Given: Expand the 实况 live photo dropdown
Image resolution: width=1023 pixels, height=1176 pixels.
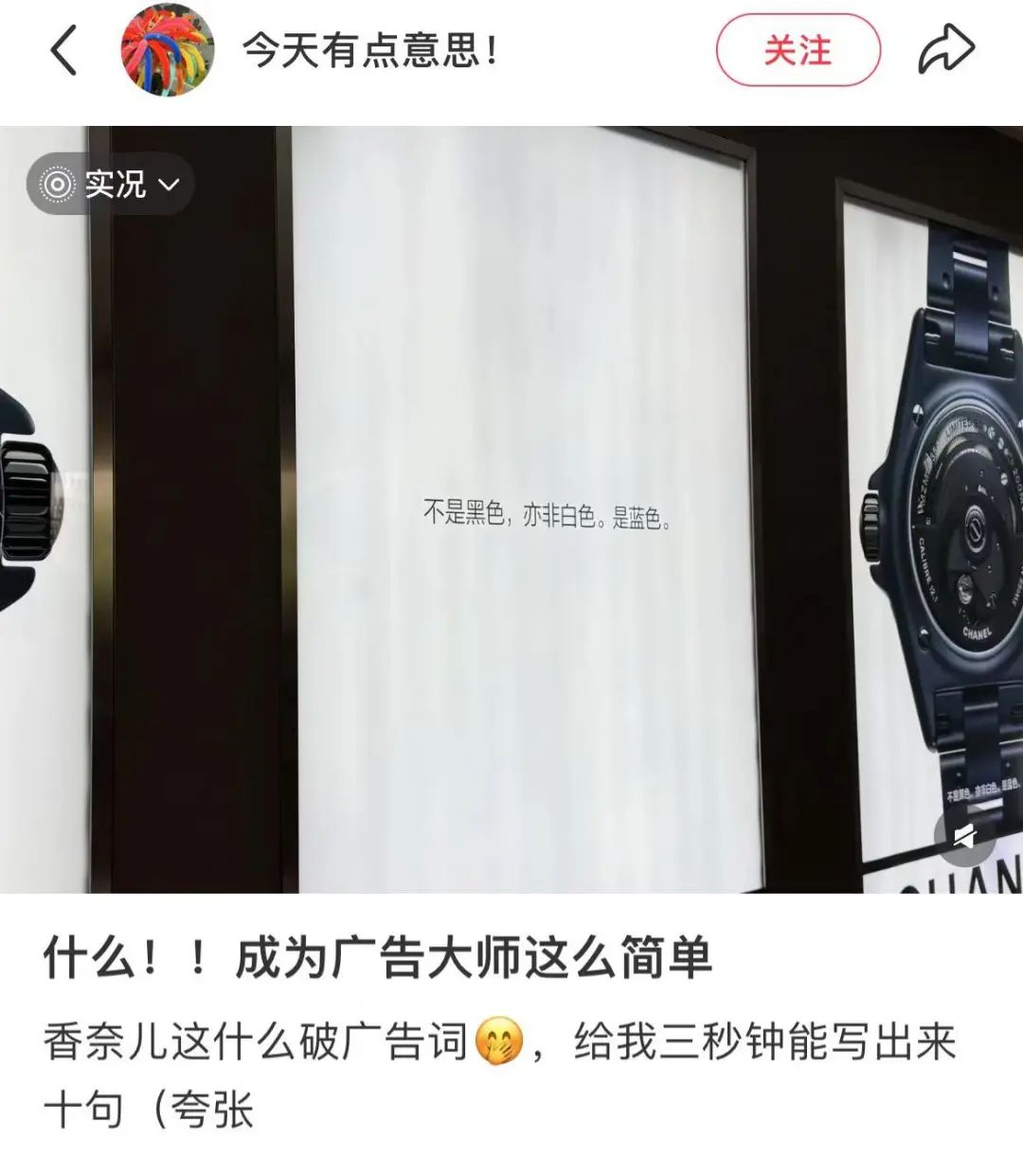Looking at the screenshot, I should coord(111,184).
